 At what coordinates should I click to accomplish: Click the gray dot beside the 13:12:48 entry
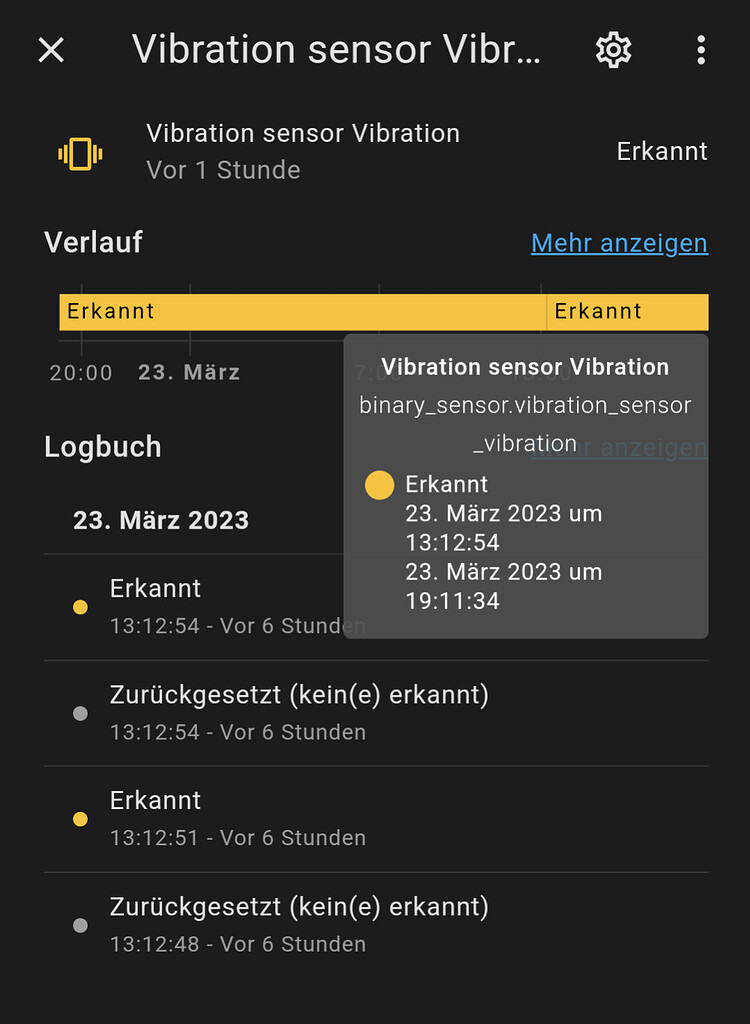click(x=80, y=925)
